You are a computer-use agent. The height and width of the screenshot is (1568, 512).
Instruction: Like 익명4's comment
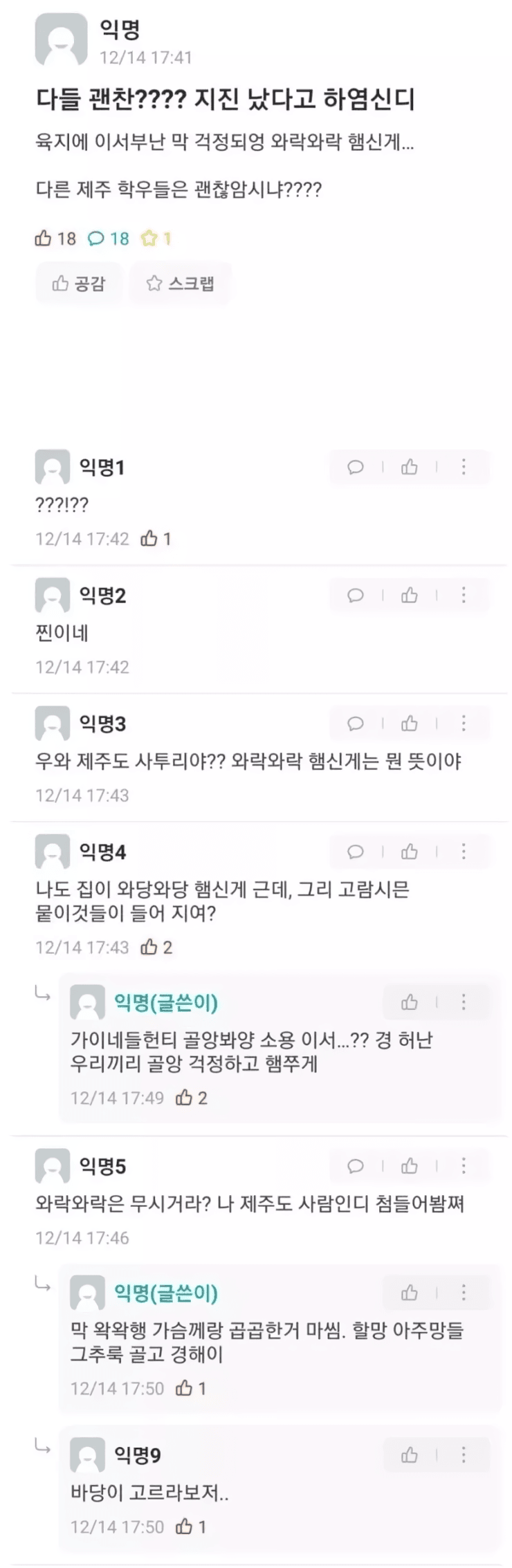coord(410,851)
